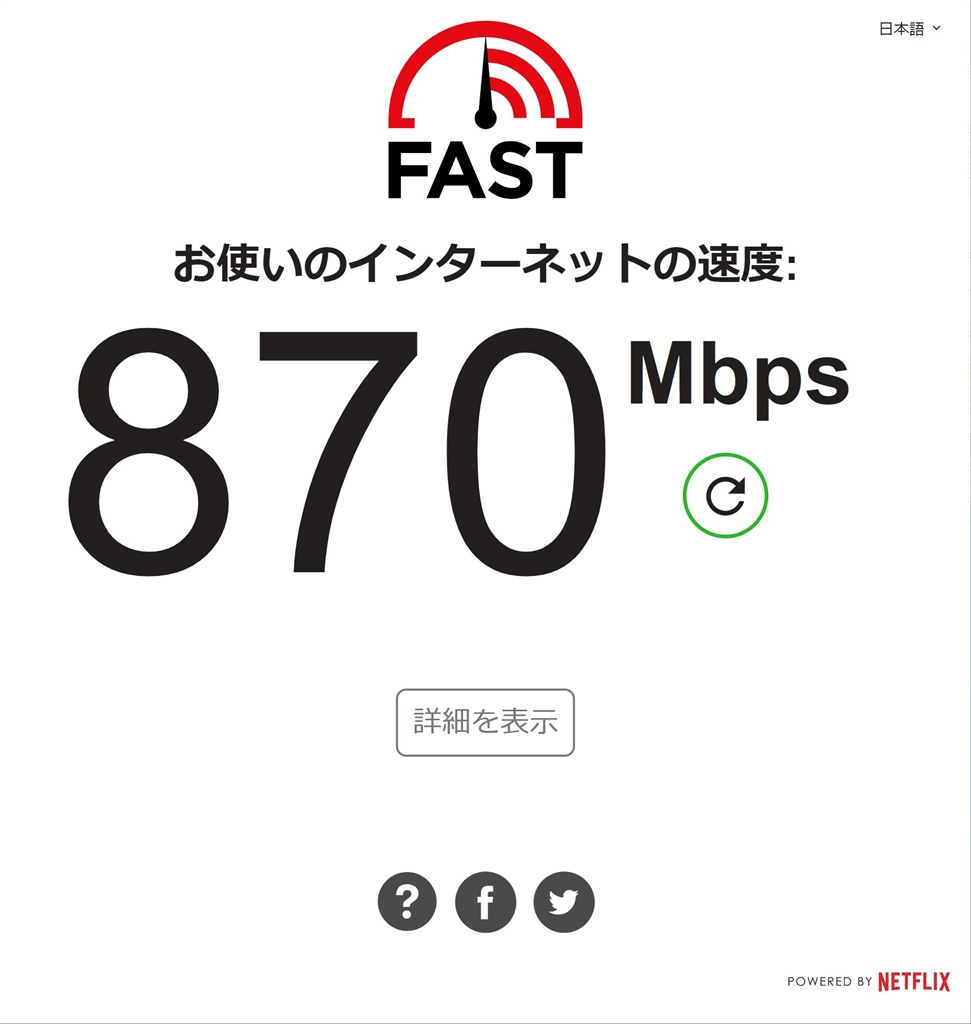Share the result on Twitter

click(564, 902)
